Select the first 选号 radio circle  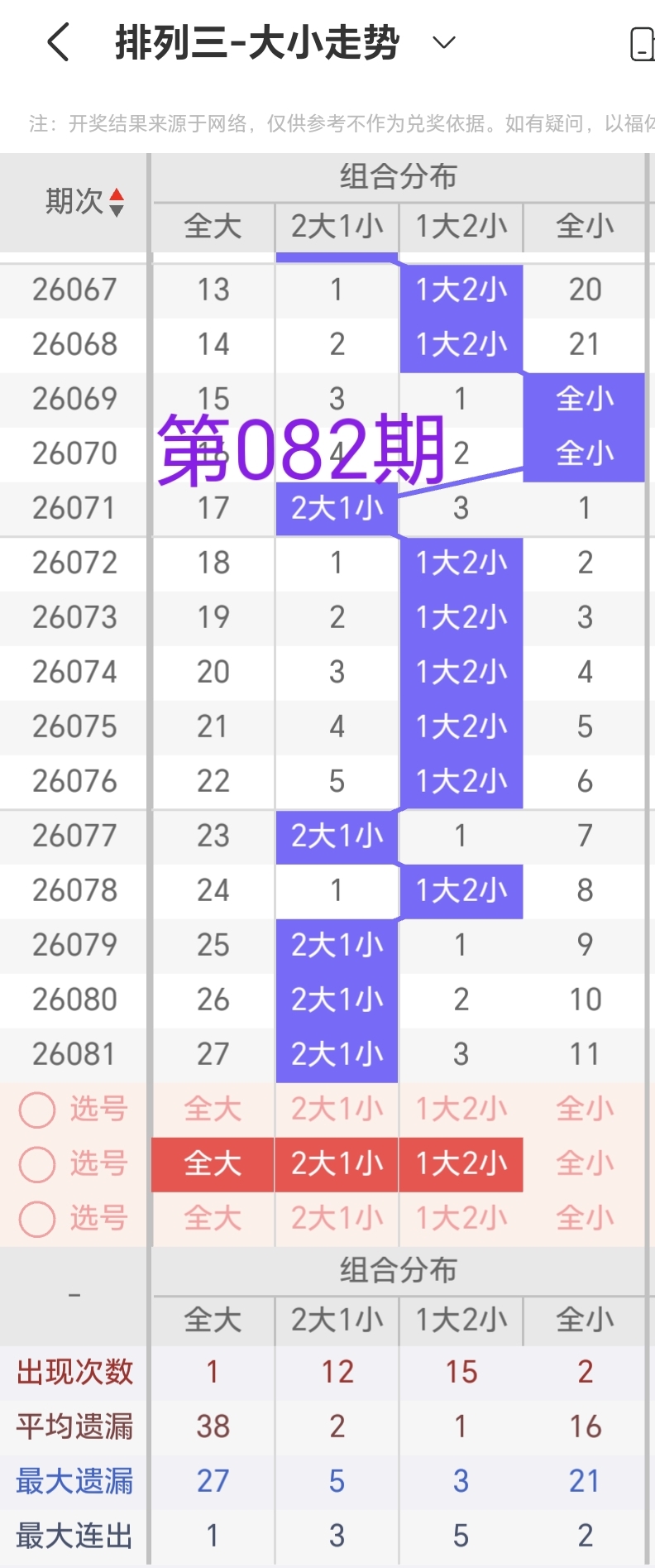pos(36,1109)
